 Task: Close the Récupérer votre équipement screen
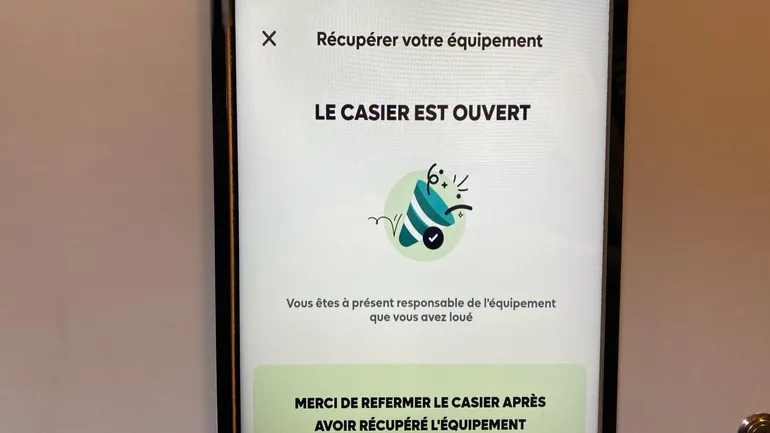269,39
